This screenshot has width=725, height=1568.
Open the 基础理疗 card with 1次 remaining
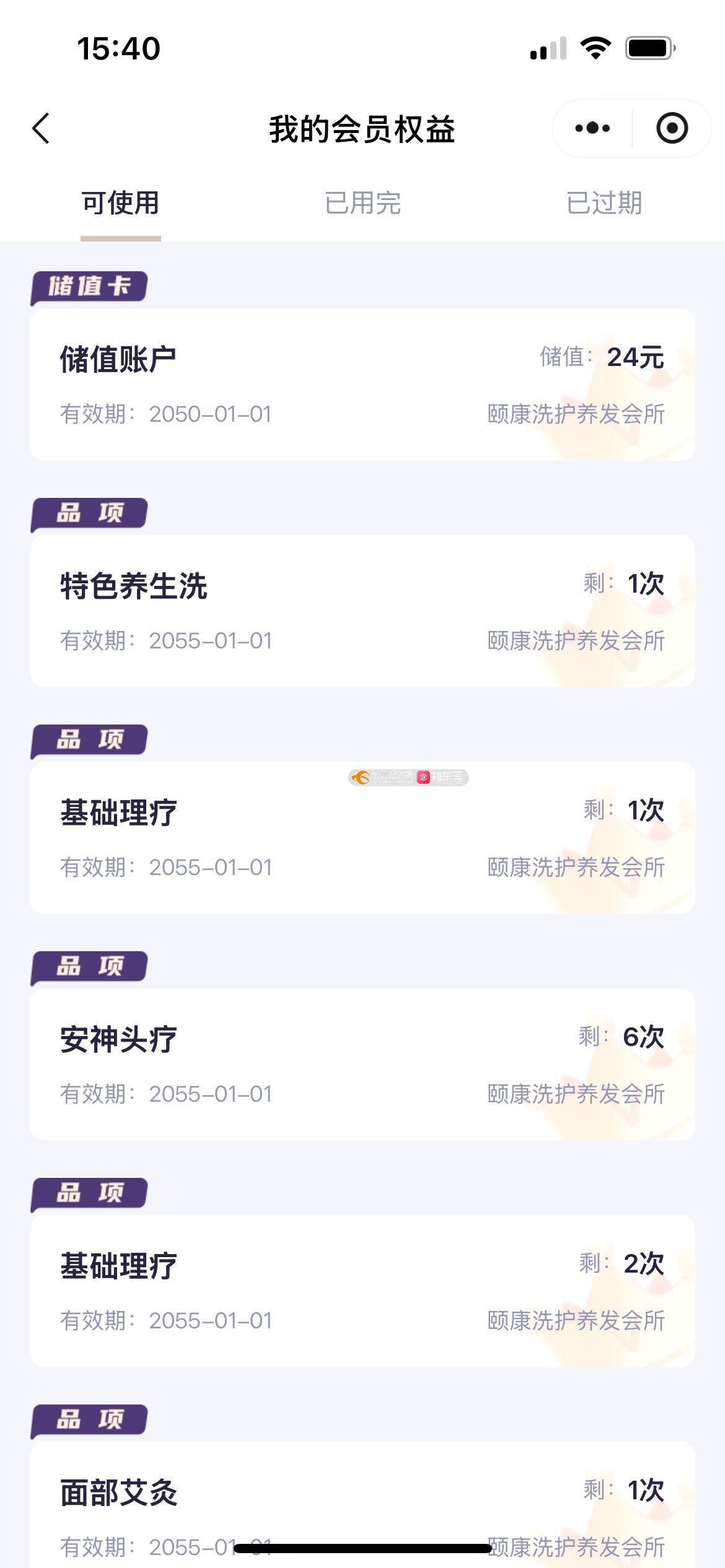pyautogui.click(x=362, y=838)
